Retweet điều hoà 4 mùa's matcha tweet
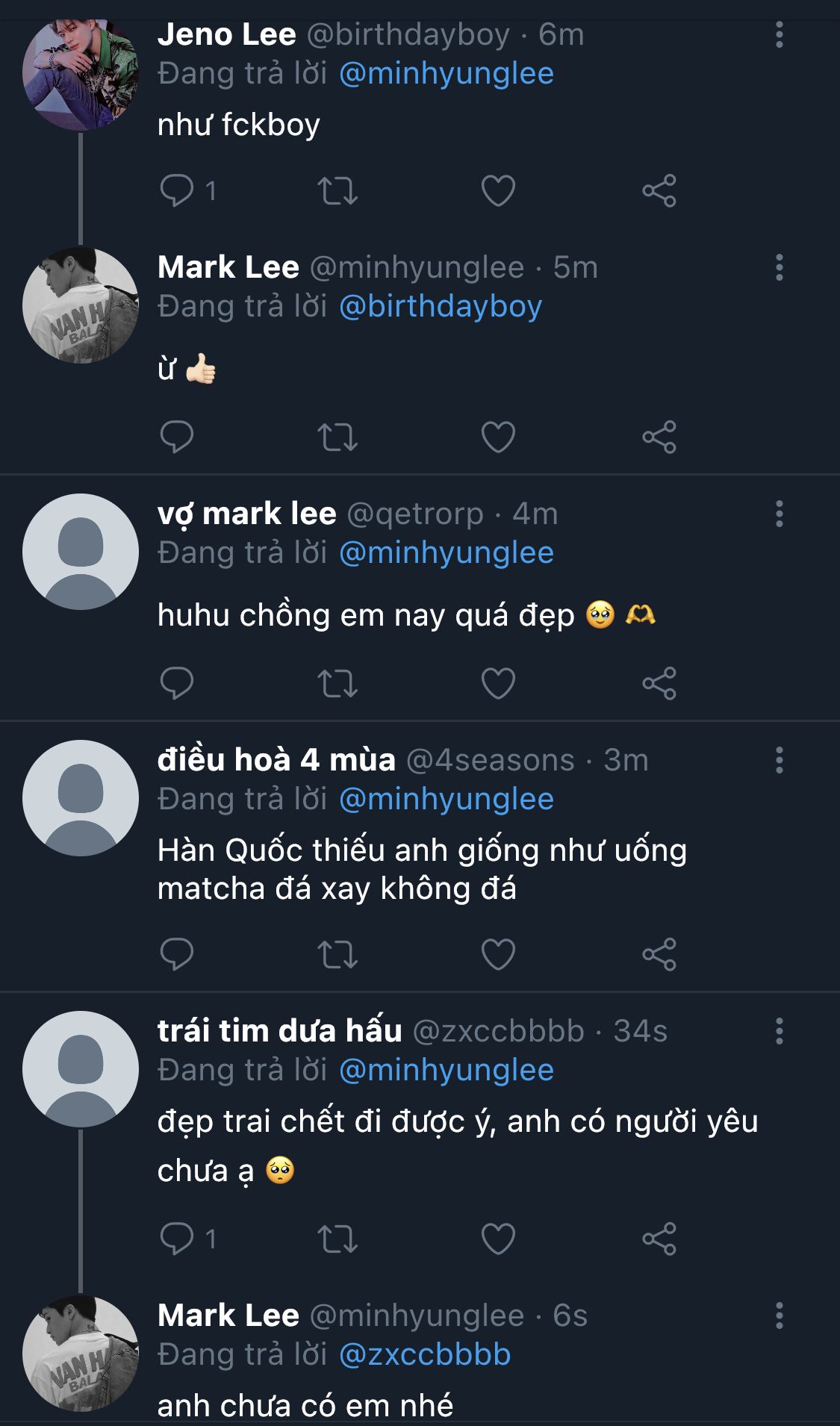 (x=337, y=954)
